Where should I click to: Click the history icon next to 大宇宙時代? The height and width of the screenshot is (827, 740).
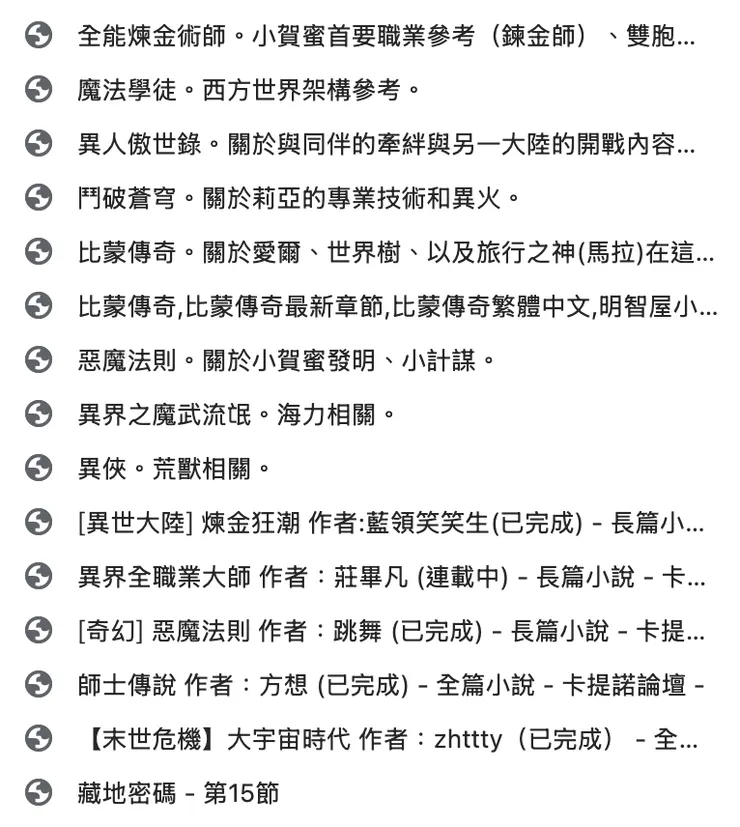[39, 737]
